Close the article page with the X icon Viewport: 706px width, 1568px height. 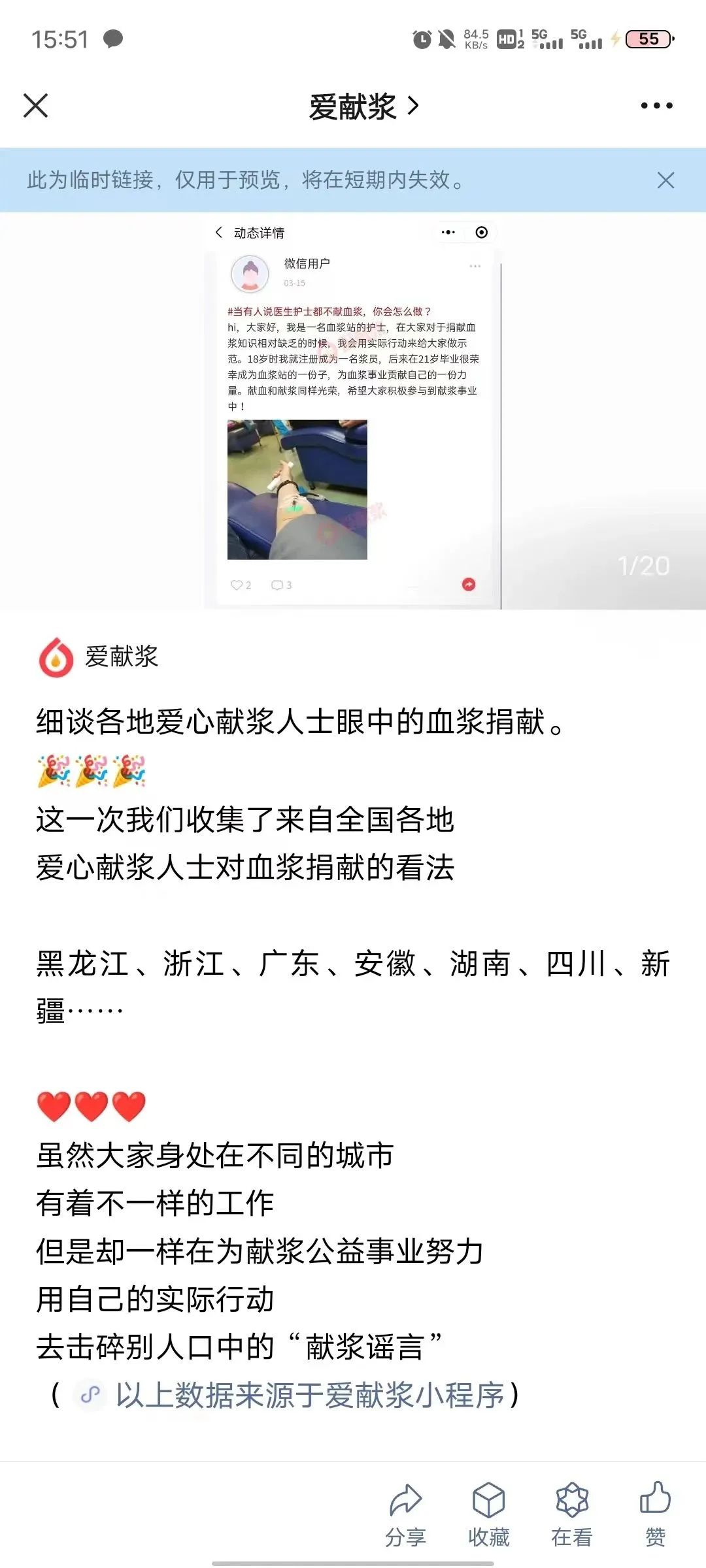click(35, 105)
